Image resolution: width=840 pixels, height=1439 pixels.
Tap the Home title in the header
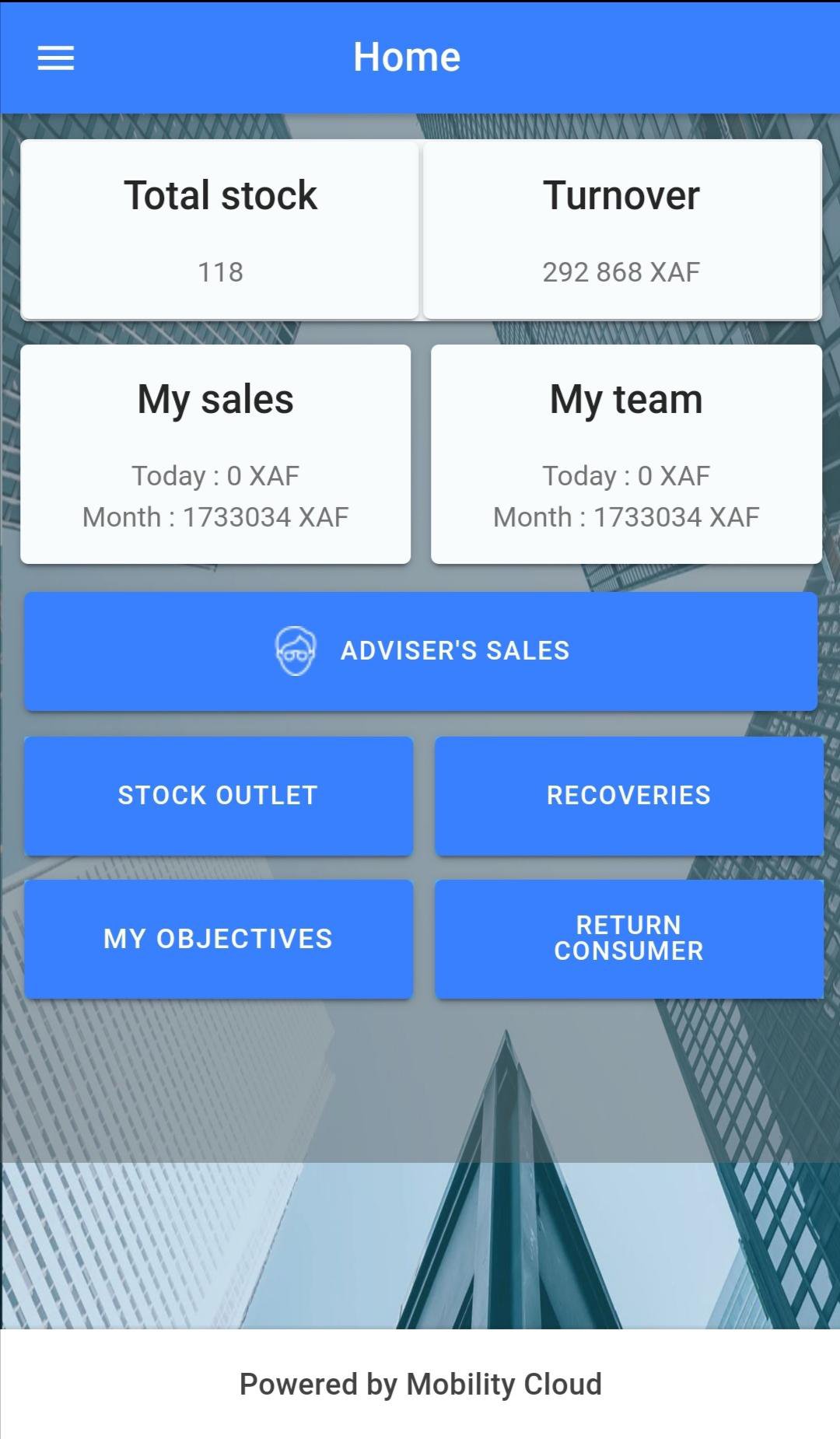tap(407, 56)
